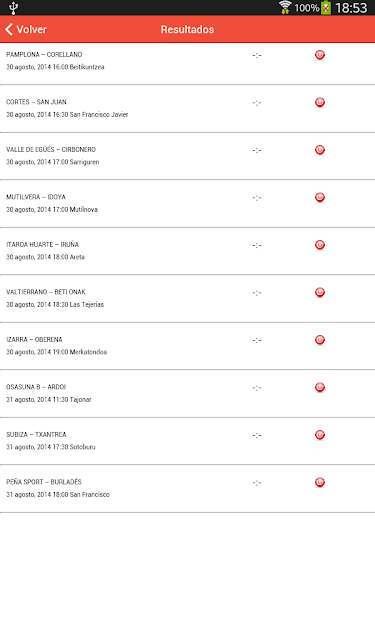Select the Valtierrano – Beti Onak match
Image resolution: width=375 pixels, height=640 pixels.
click(187, 298)
